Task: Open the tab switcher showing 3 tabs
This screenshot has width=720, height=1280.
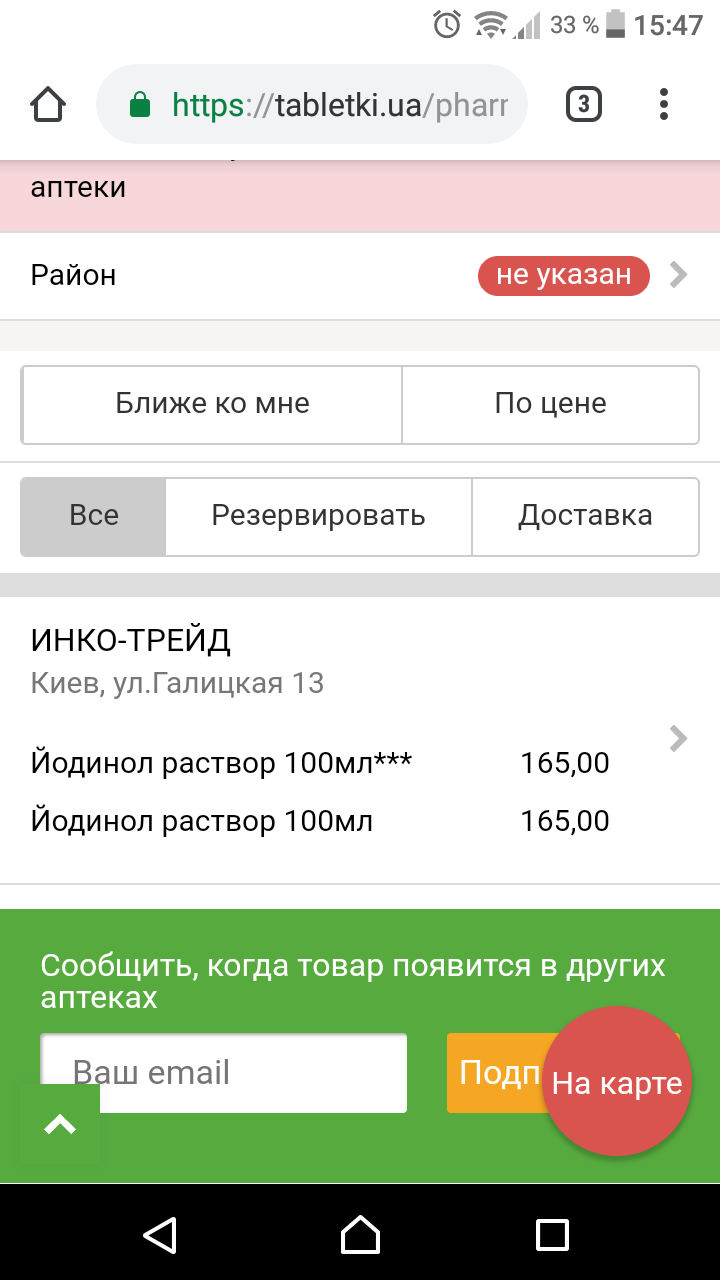Action: 584,104
